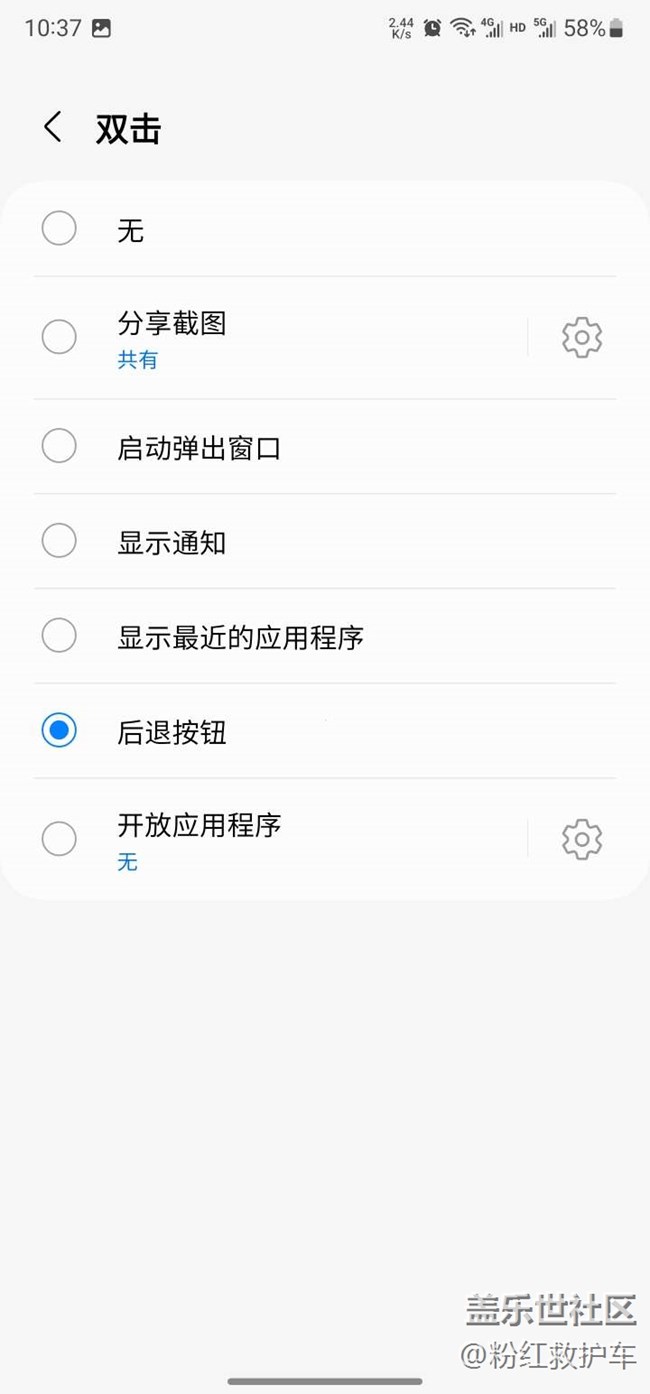Select 启动弹出窗口 option

pos(59,447)
